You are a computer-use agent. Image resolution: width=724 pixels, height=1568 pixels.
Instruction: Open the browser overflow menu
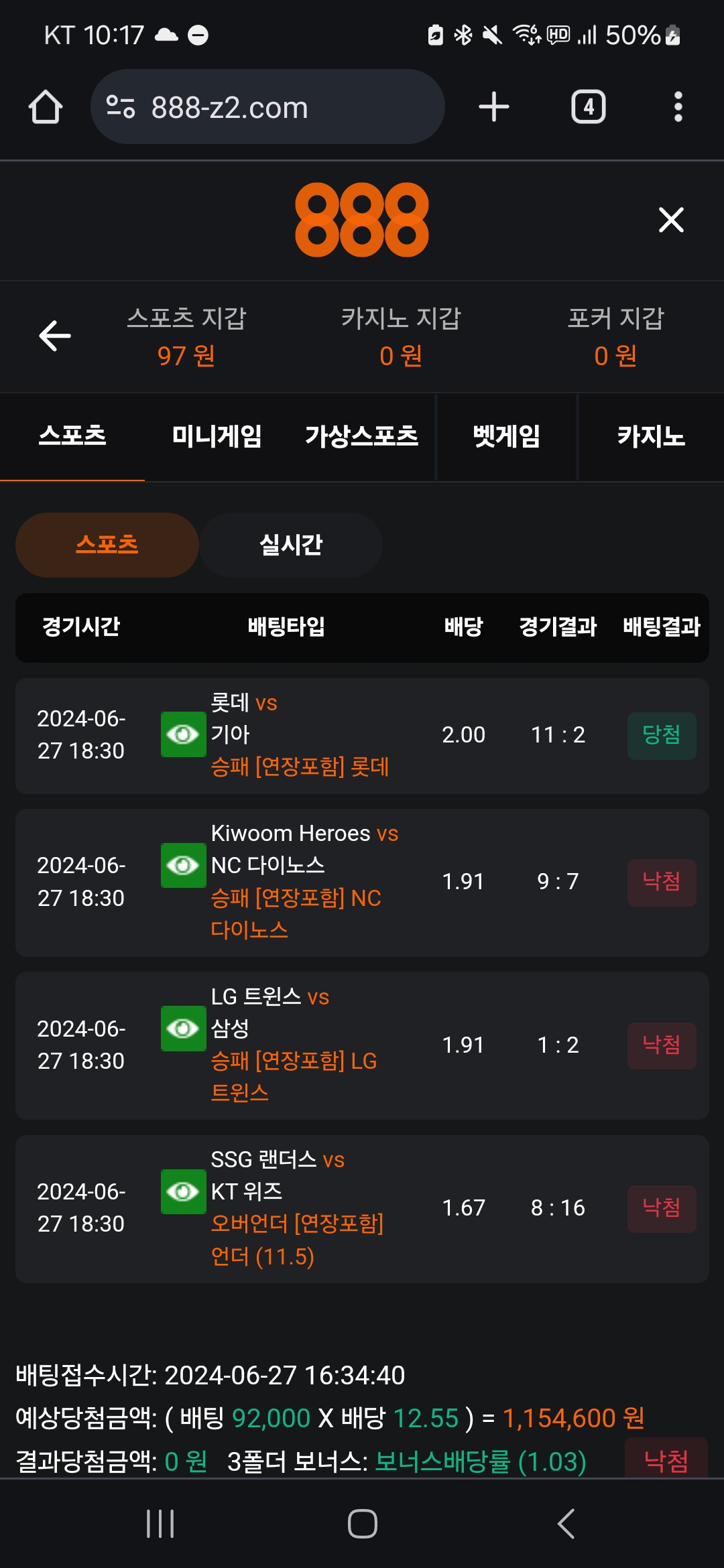click(678, 107)
